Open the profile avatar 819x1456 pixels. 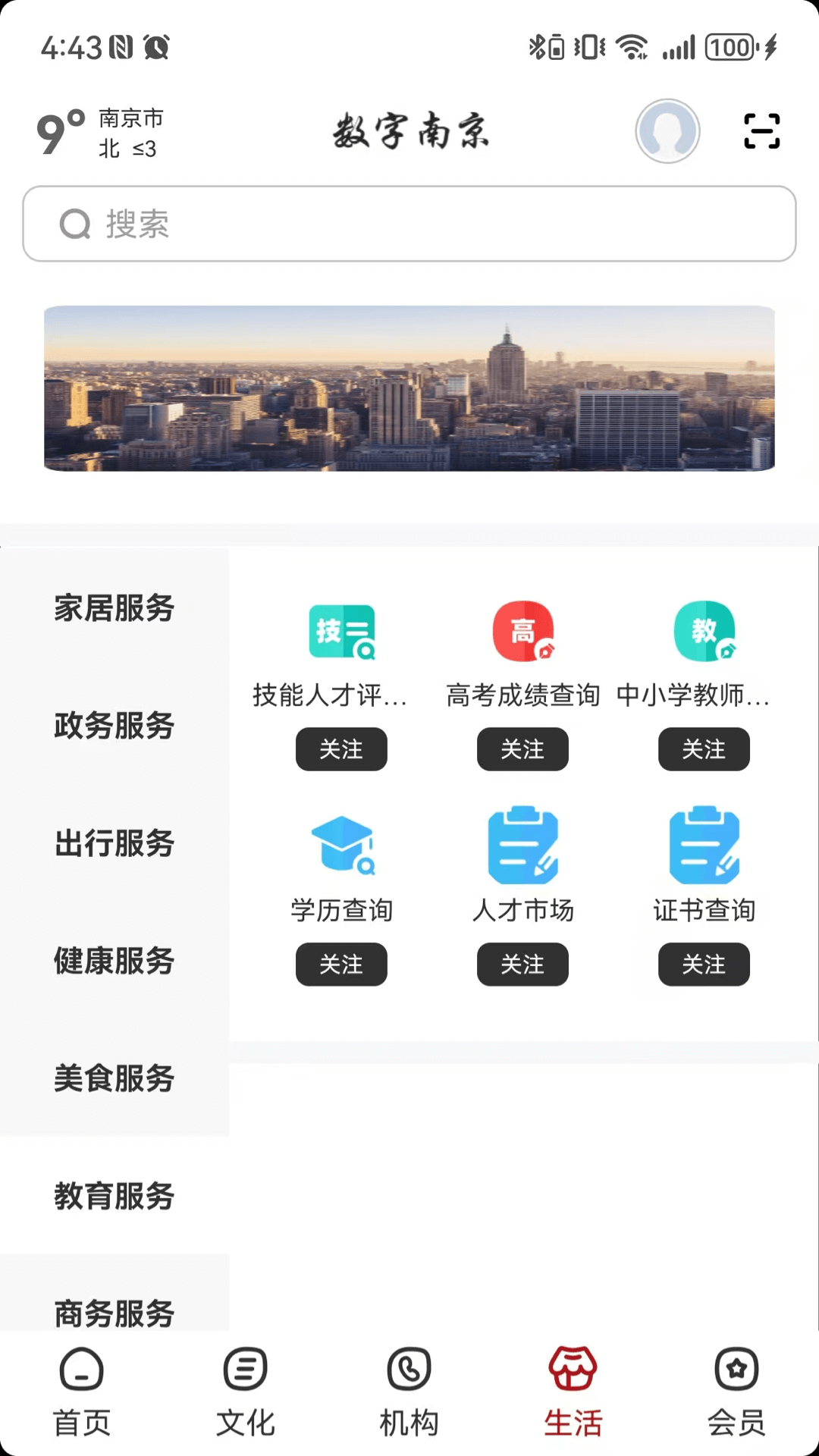click(667, 131)
